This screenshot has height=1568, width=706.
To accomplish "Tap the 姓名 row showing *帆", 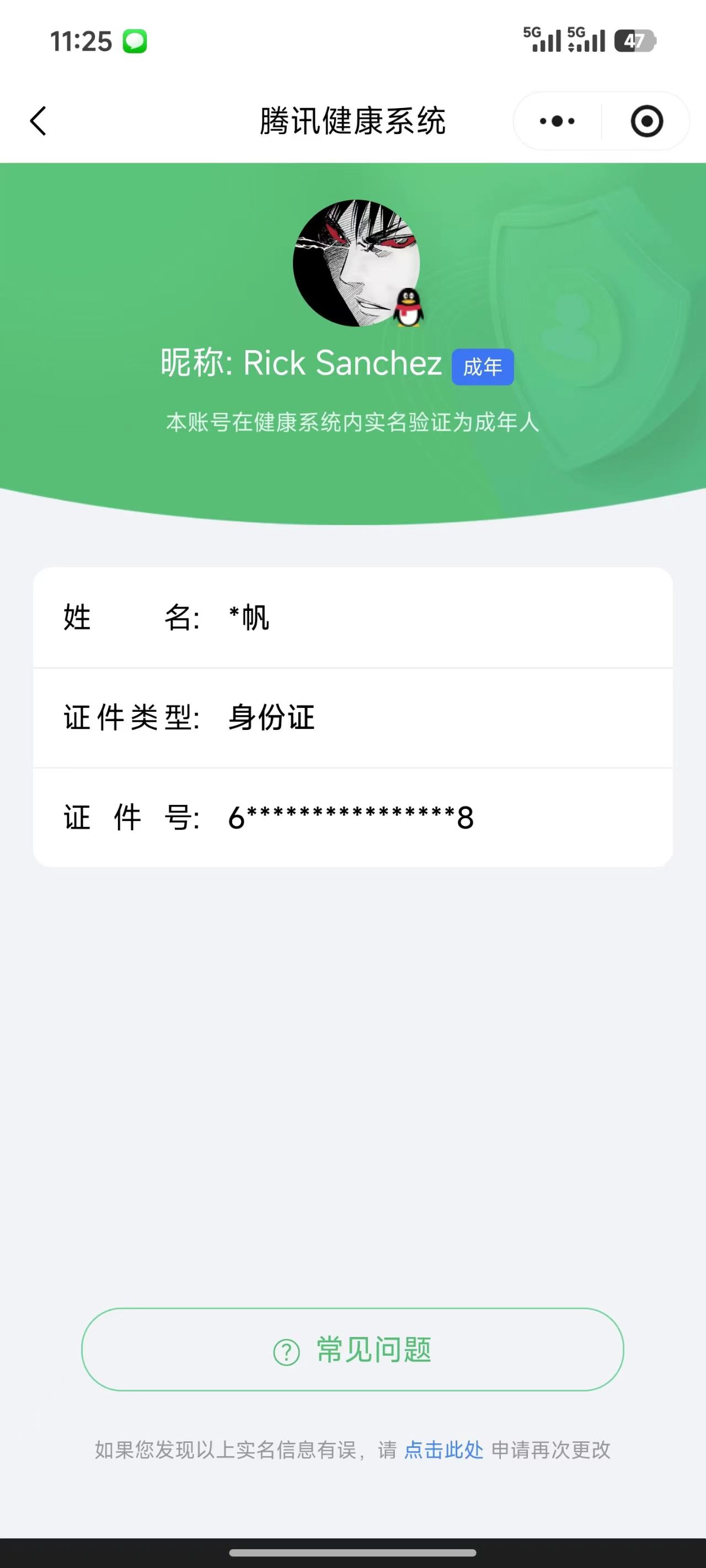I will pos(352,618).
